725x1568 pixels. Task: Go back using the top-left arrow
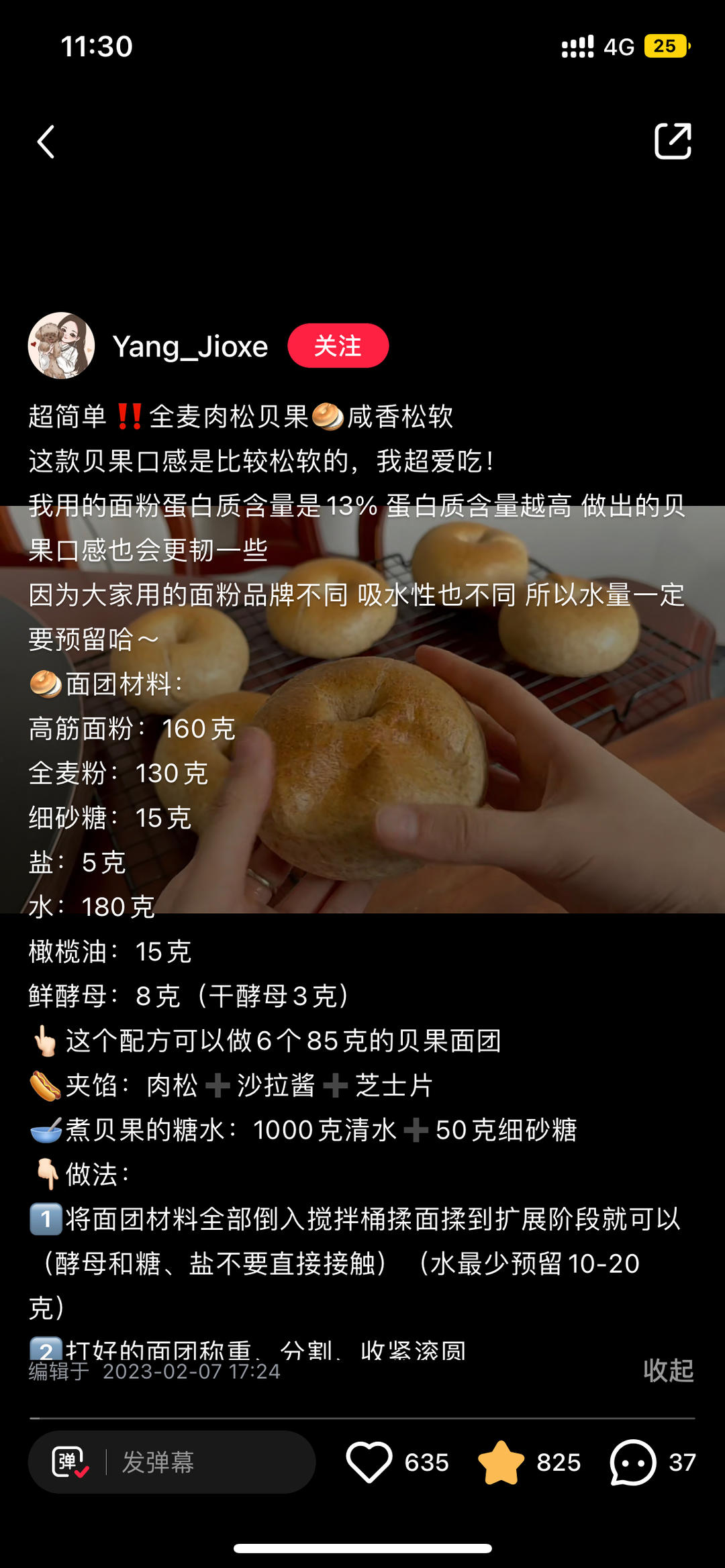pos(46,142)
